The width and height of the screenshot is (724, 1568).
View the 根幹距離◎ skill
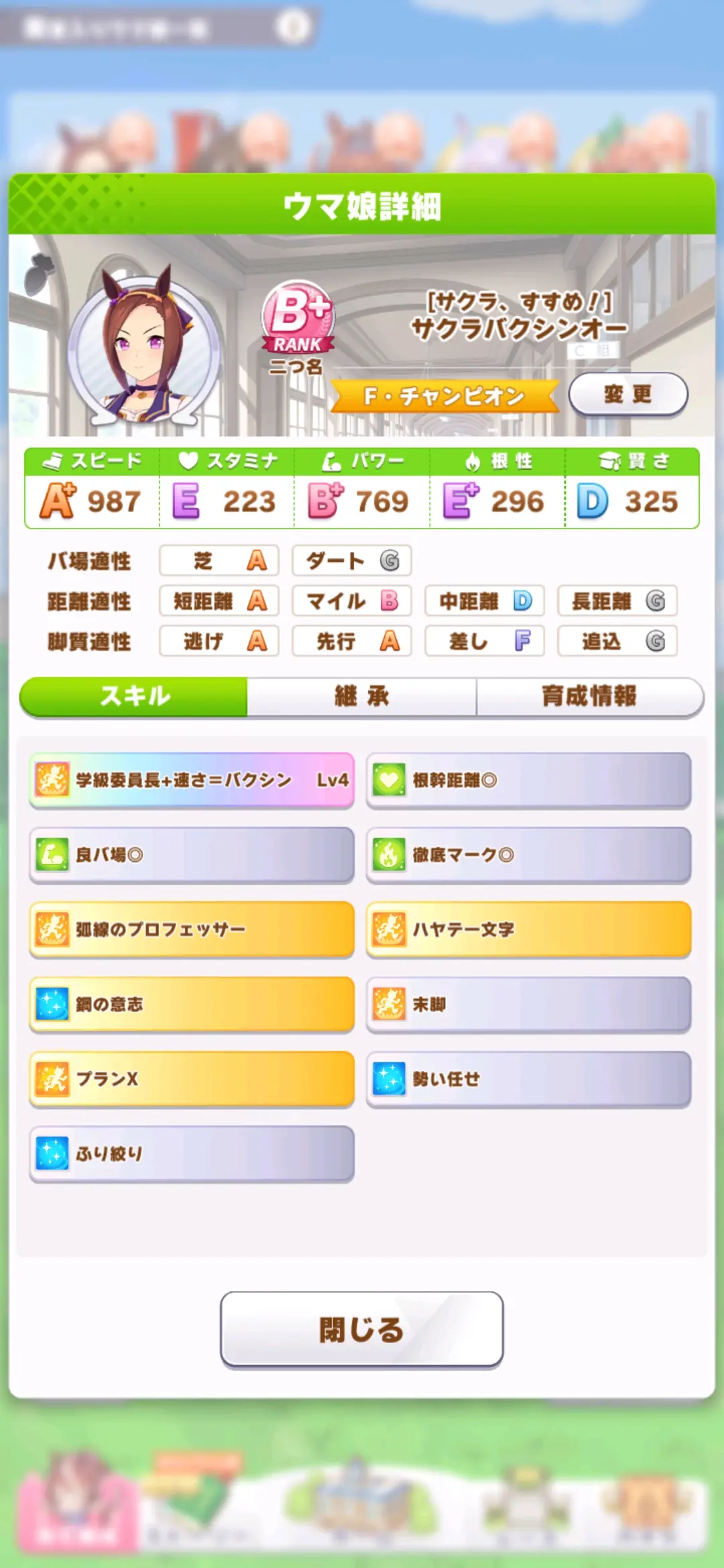pos(528,780)
